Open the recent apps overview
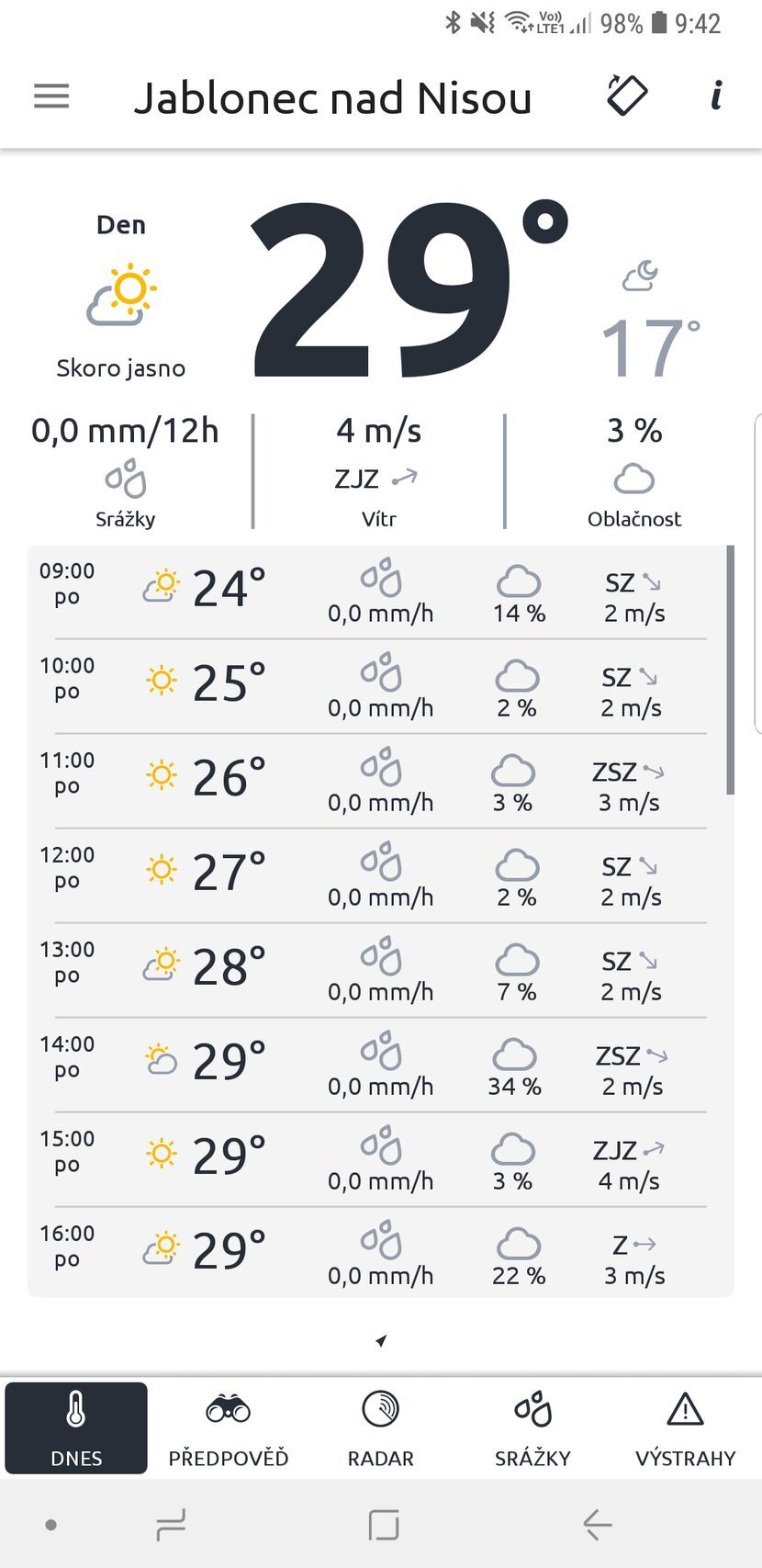This screenshot has width=762, height=1568. 171,1525
